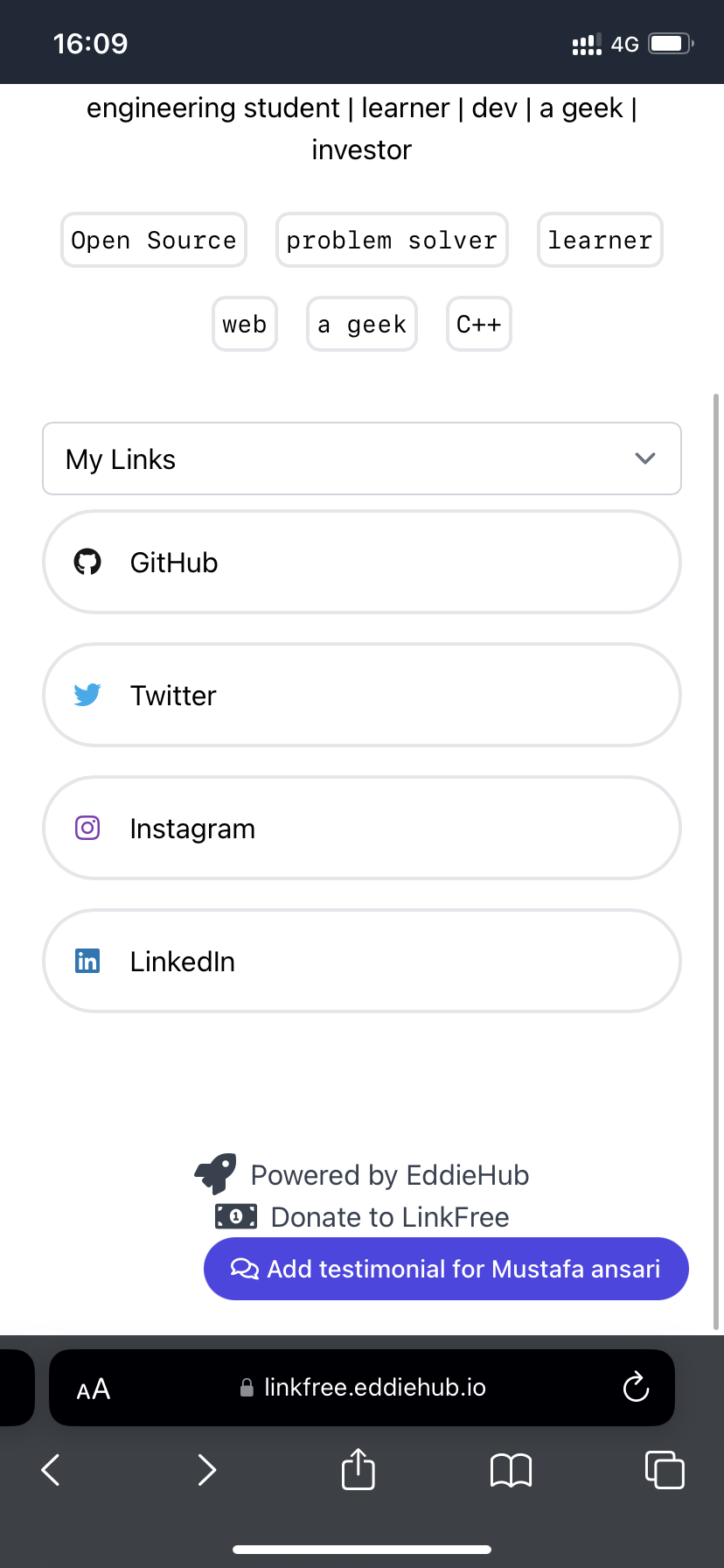
Task: Open Donate to LinkFree
Action: click(x=362, y=1216)
